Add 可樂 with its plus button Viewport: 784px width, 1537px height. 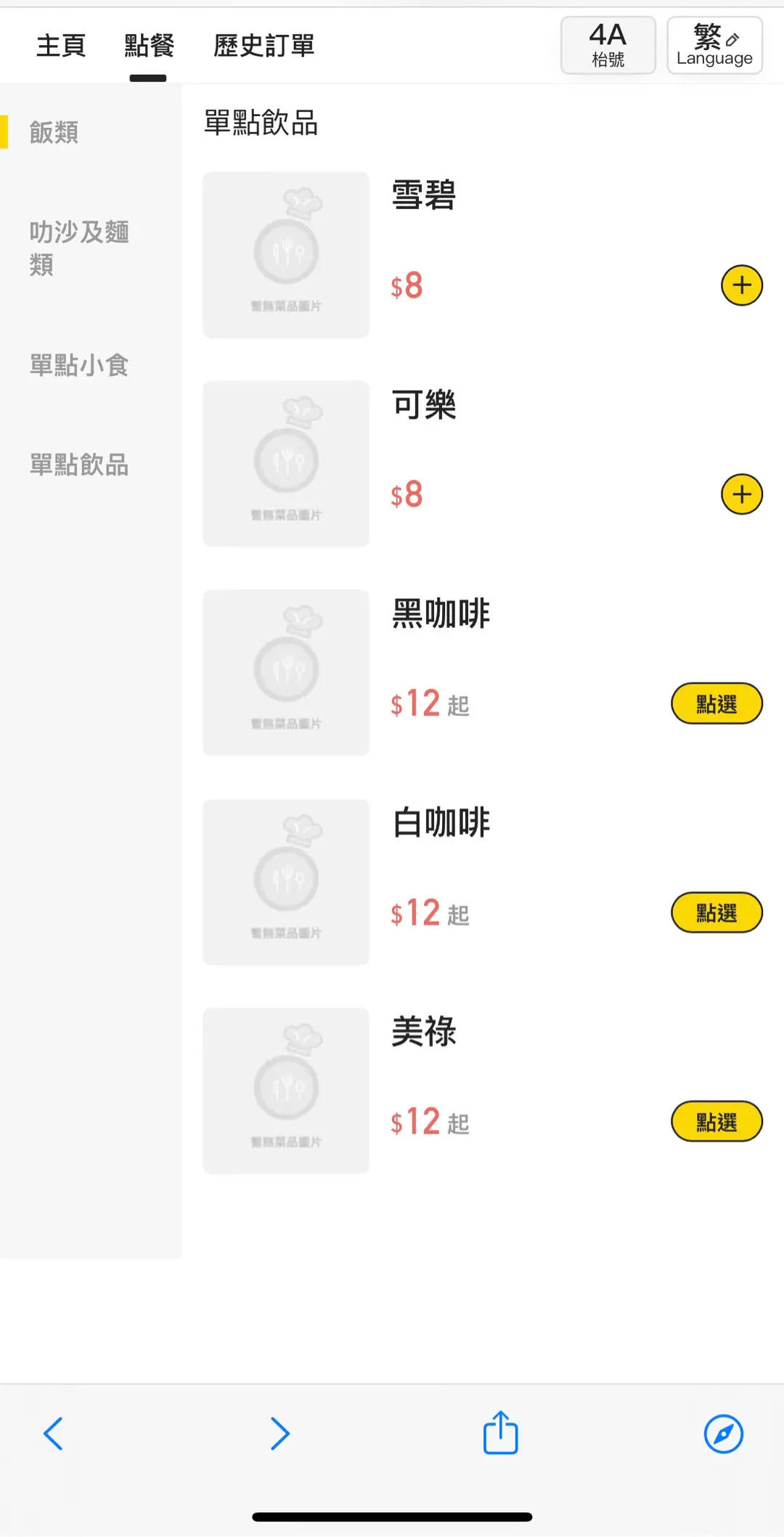[x=742, y=494]
